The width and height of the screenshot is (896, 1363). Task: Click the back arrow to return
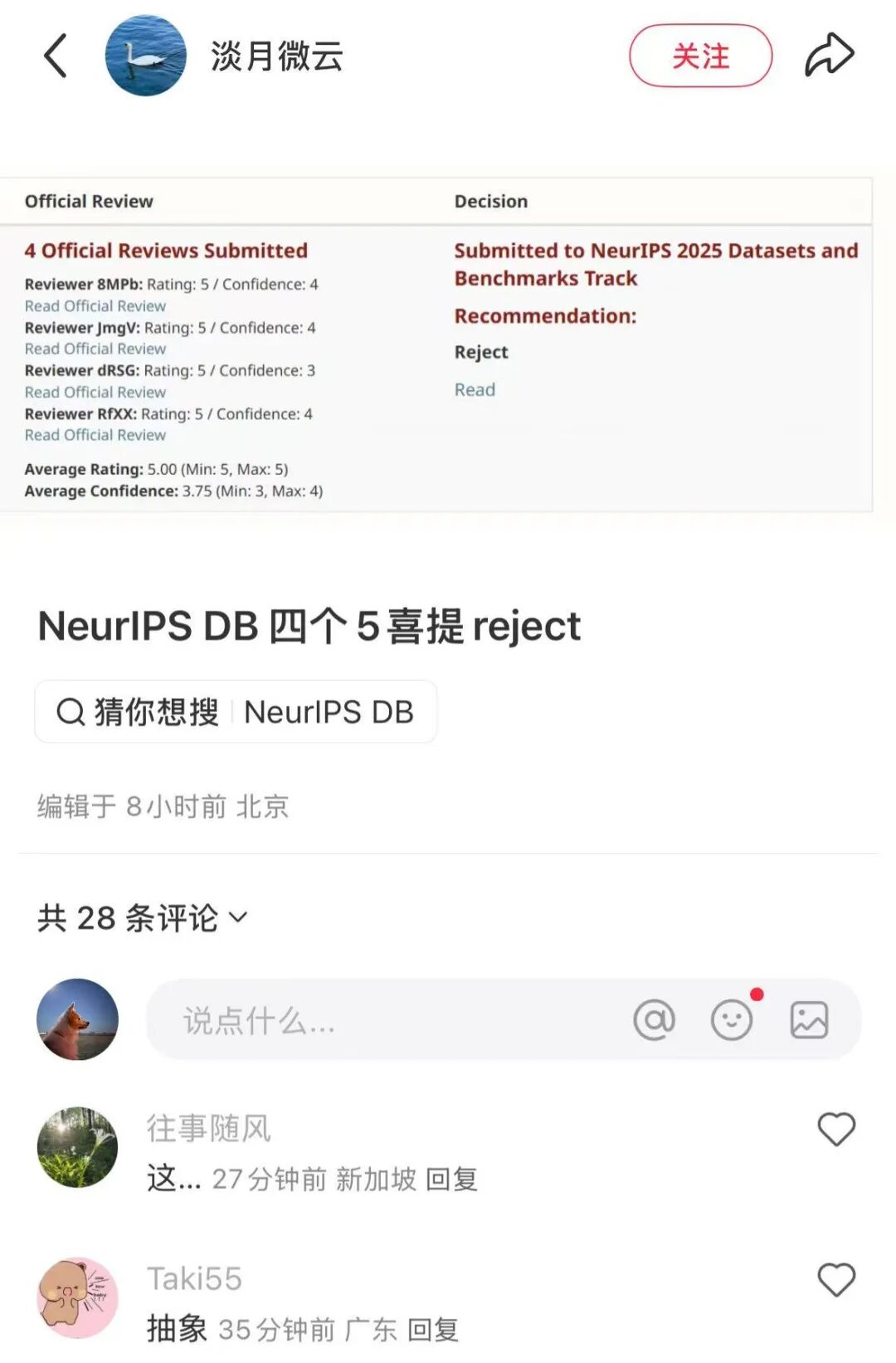click(55, 56)
